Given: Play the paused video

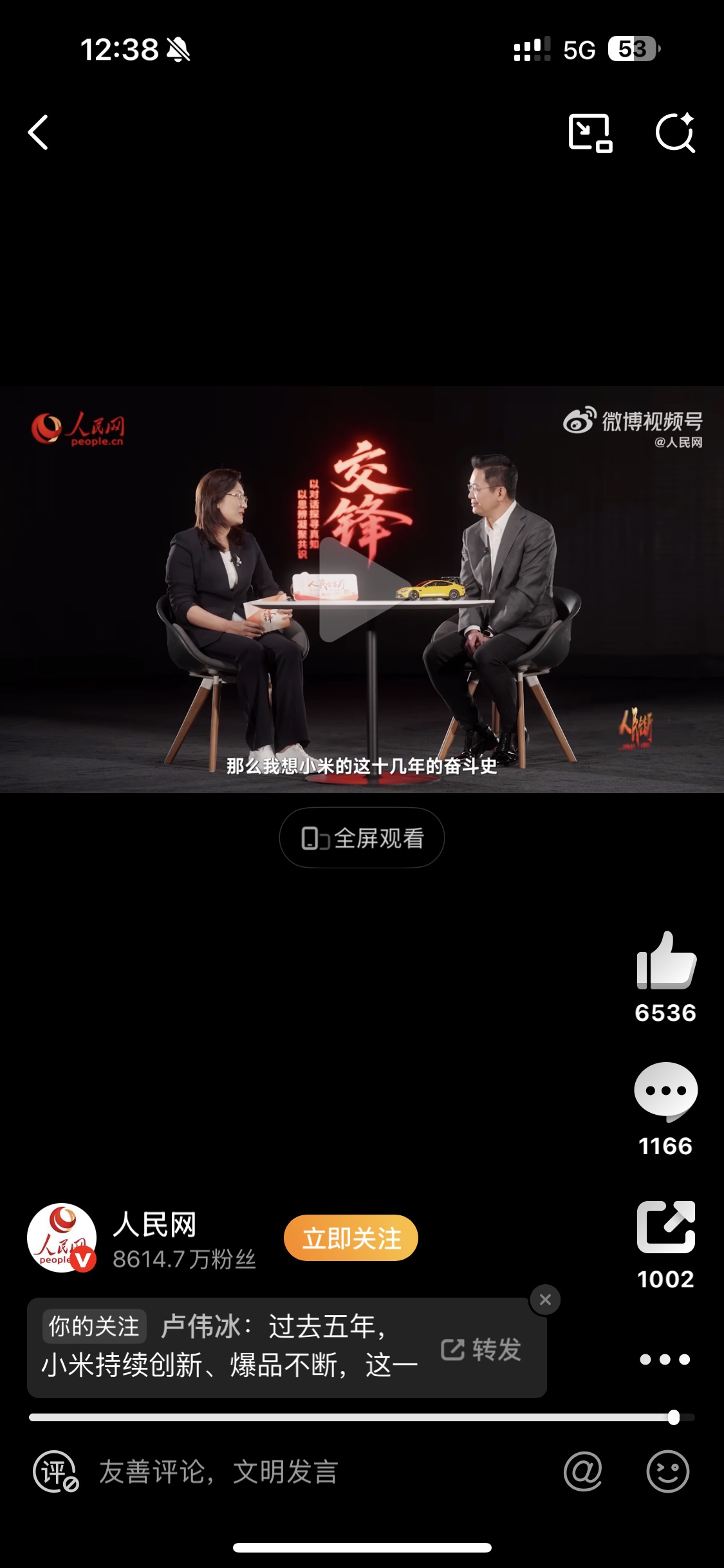Looking at the screenshot, I should click(x=362, y=589).
